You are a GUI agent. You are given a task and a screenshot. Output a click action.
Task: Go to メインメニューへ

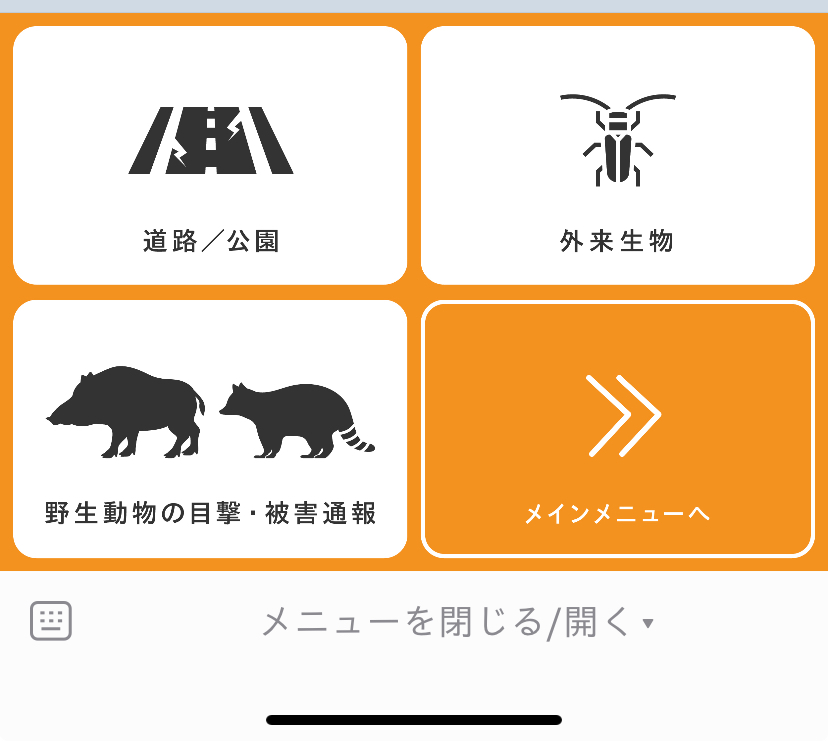(618, 429)
